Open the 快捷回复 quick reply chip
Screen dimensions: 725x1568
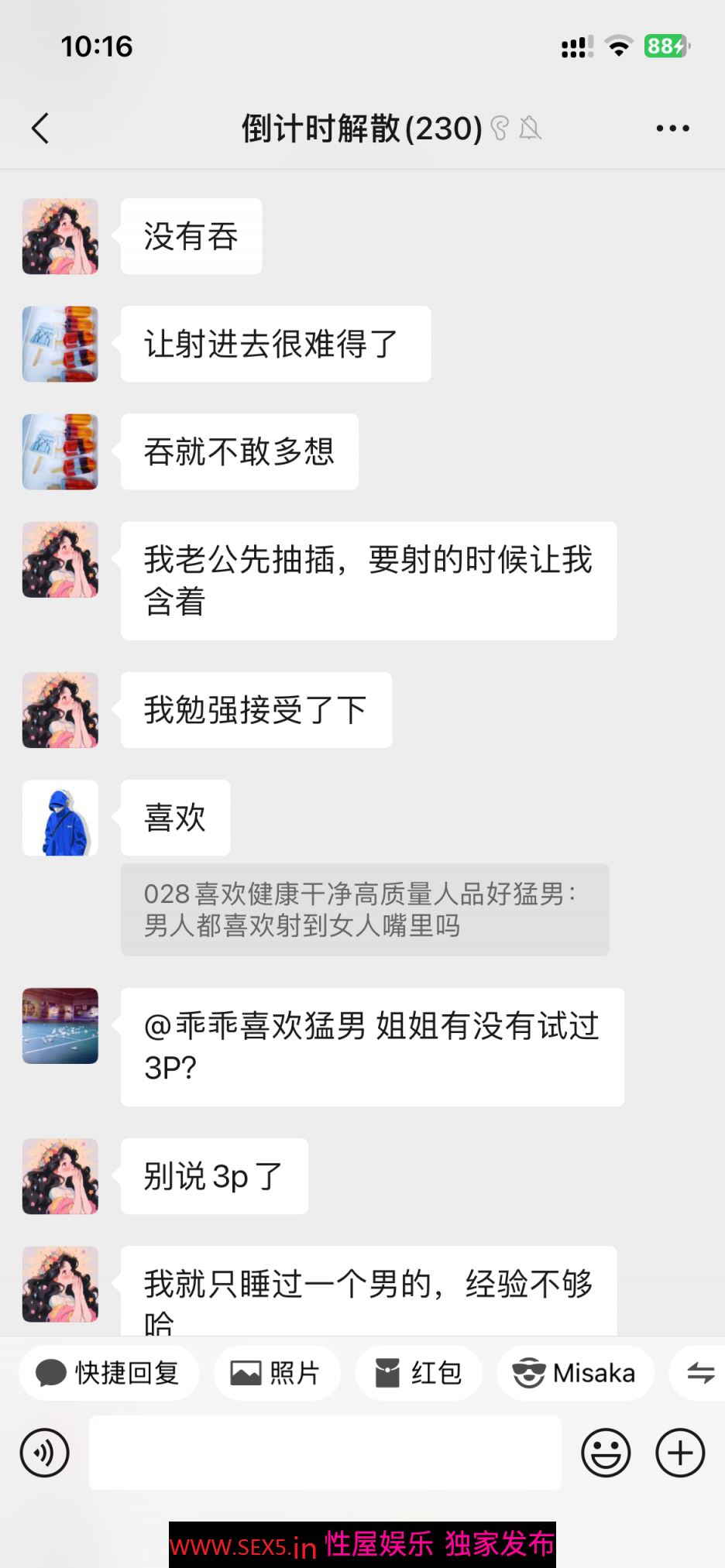[108, 1373]
